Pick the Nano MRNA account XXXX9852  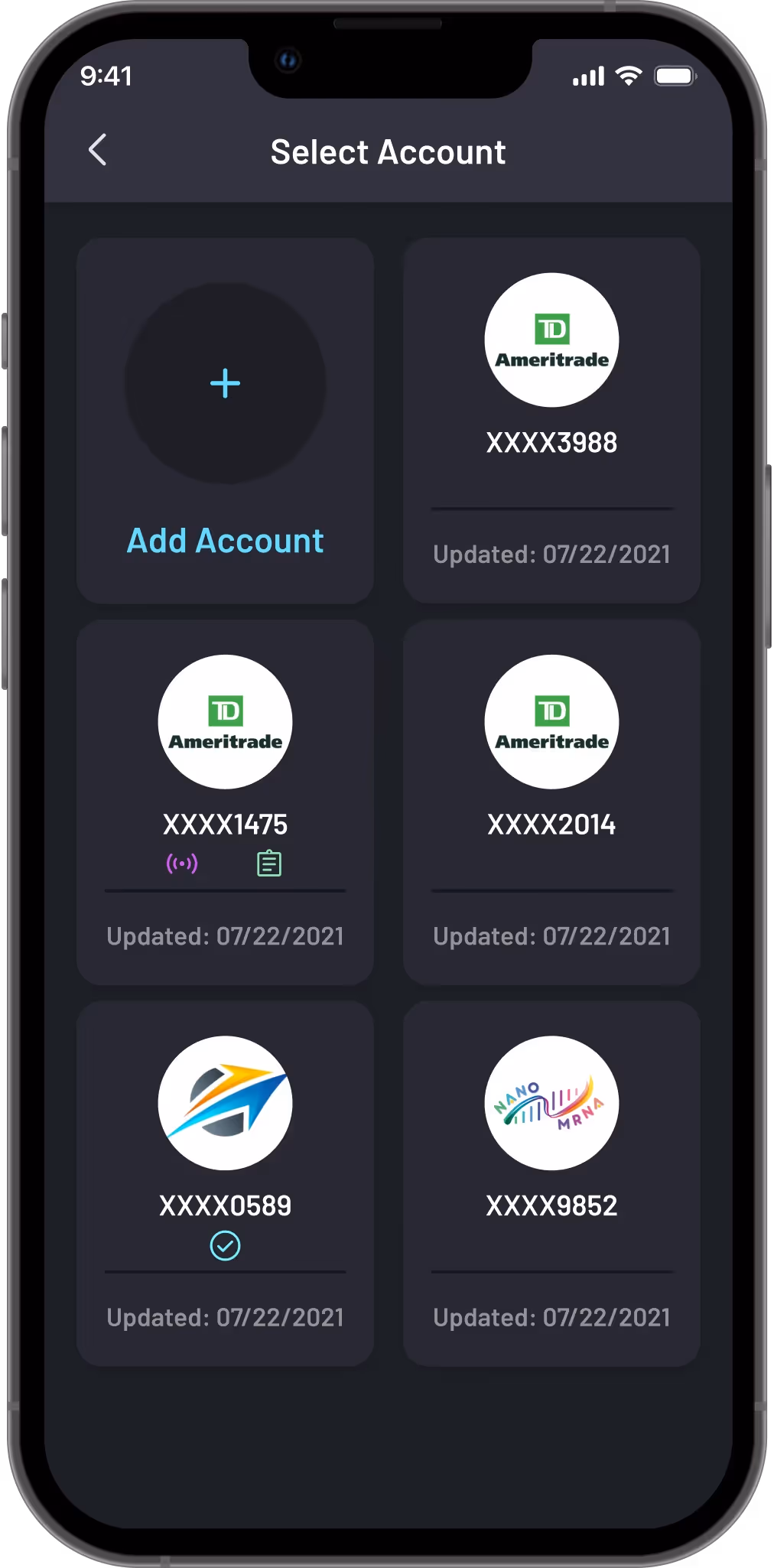[551, 1184]
